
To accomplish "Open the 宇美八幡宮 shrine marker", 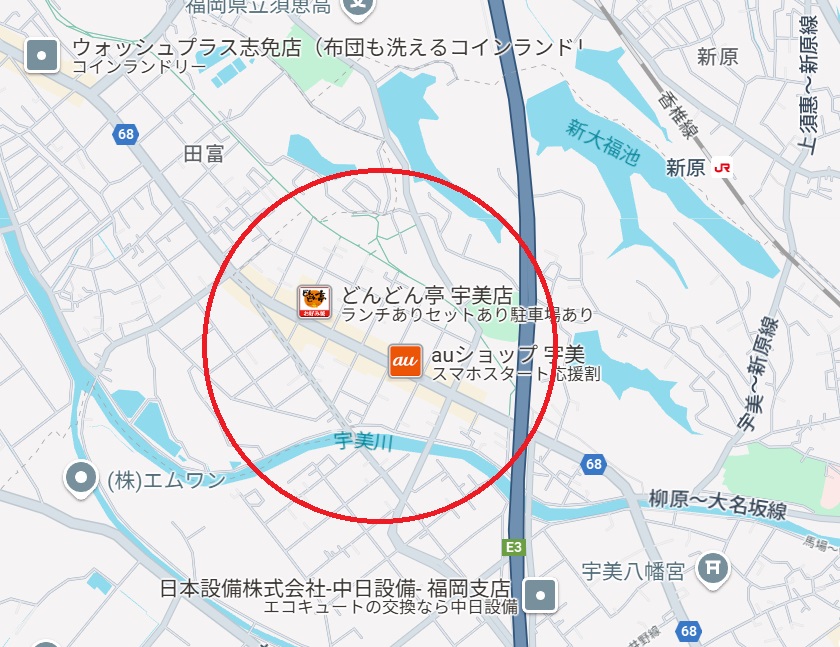I will [x=711, y=569].
